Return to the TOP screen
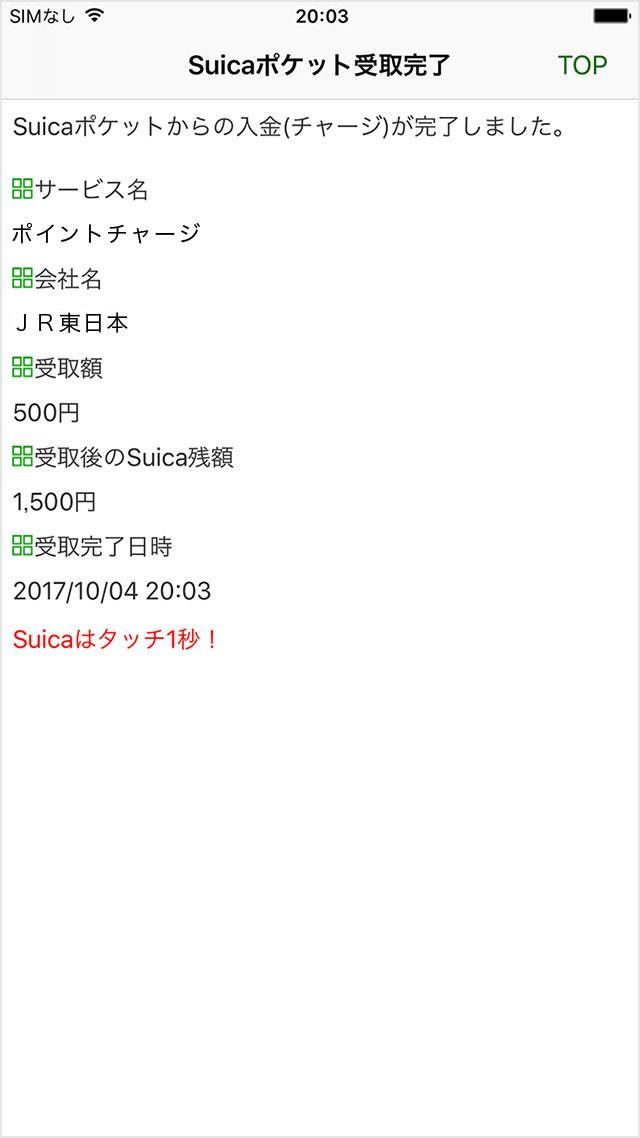 click(x=582, y=65)
